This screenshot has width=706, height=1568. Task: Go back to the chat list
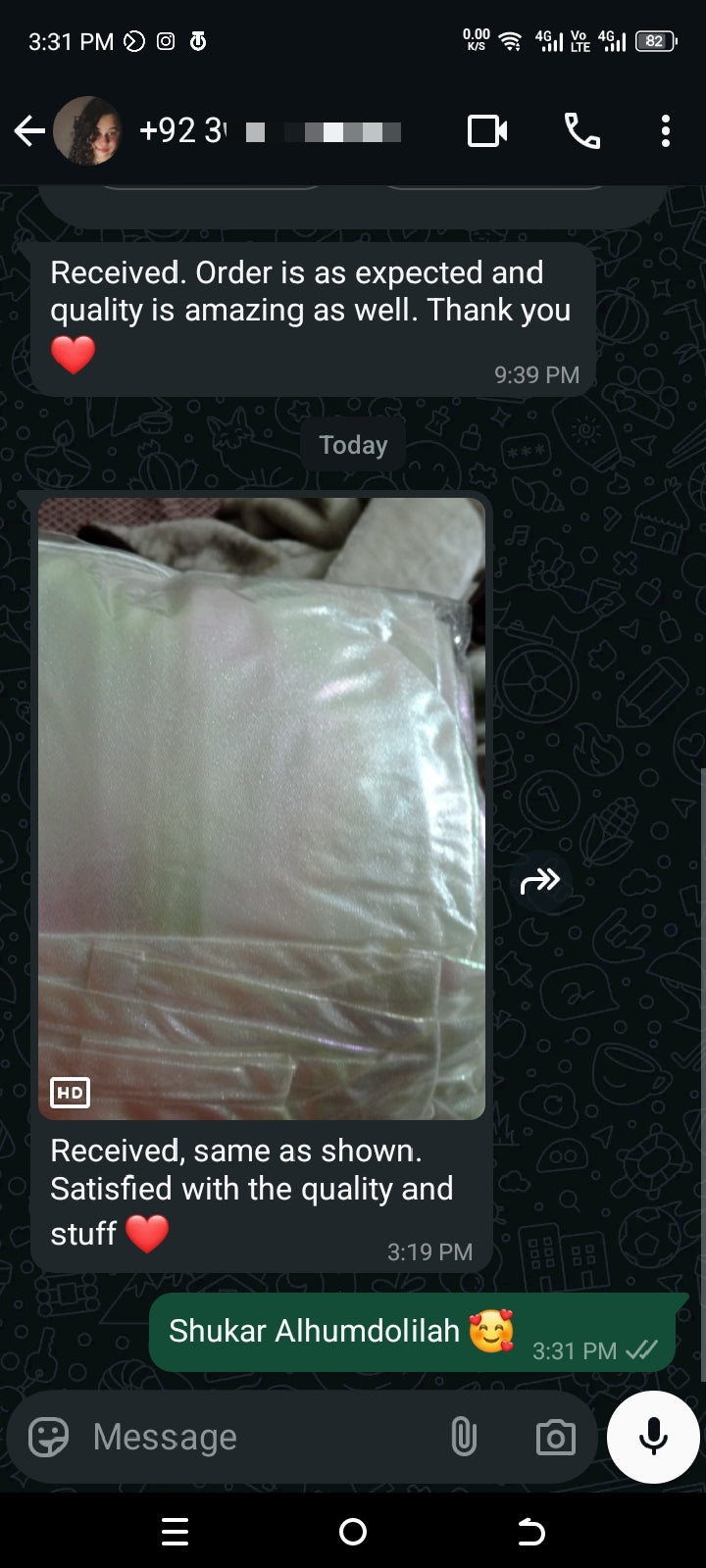coord(29,130)
